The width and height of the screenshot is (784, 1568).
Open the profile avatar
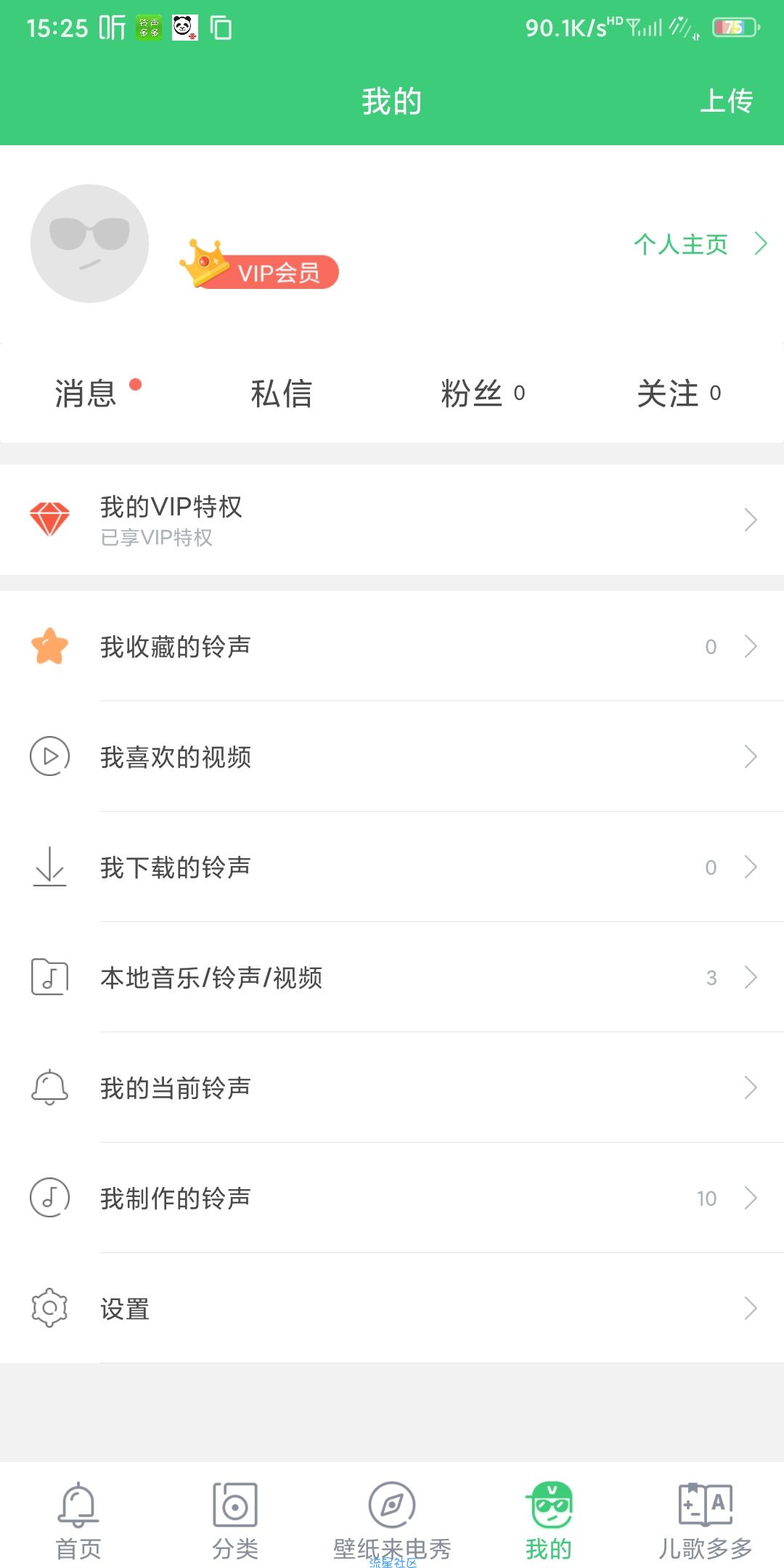[x=89, y=243]
